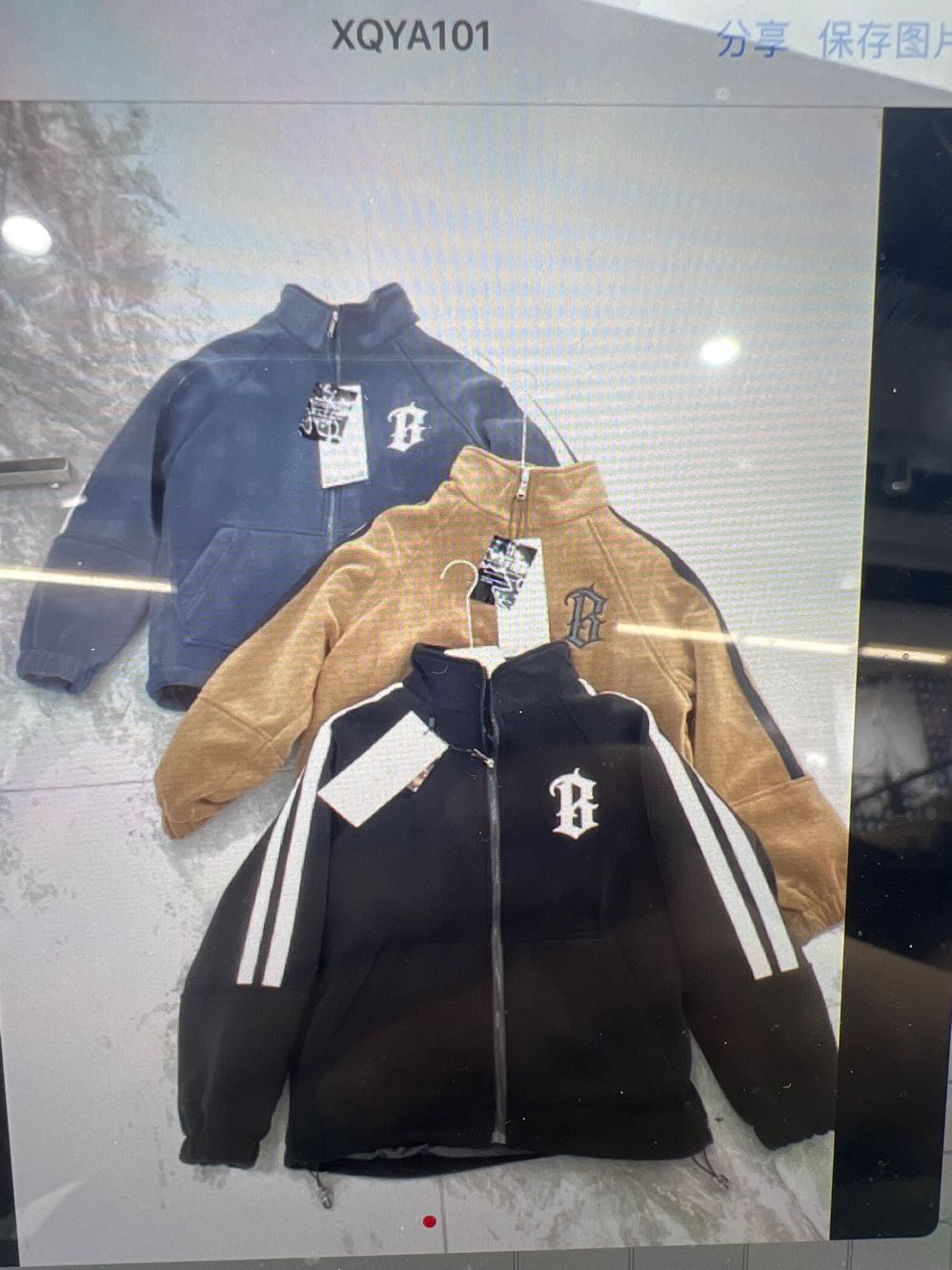Tap 分享 to share the image
The height and width of the screenshot is (1270, 952).
752,42
